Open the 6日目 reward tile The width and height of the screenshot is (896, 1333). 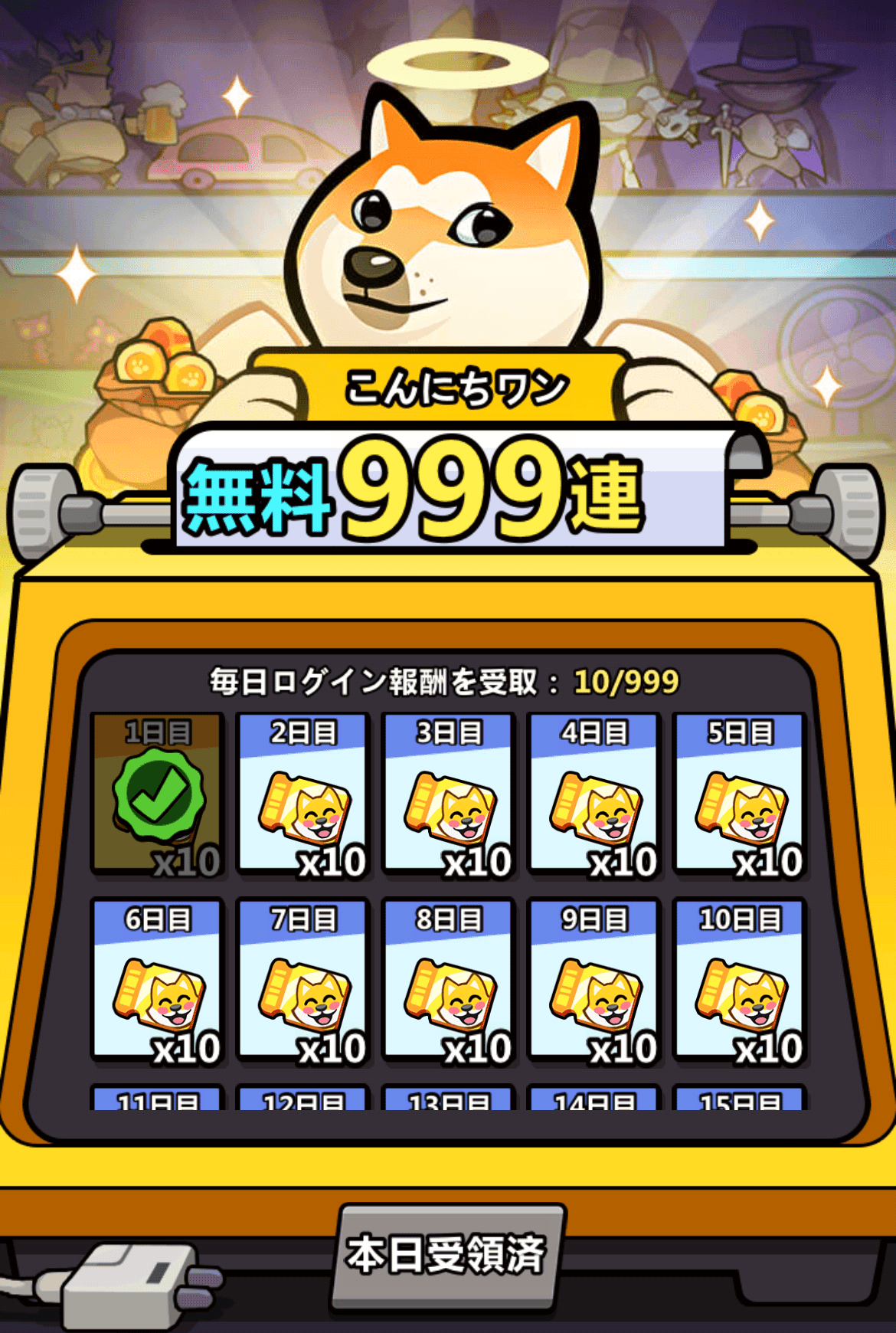[158, 982]
